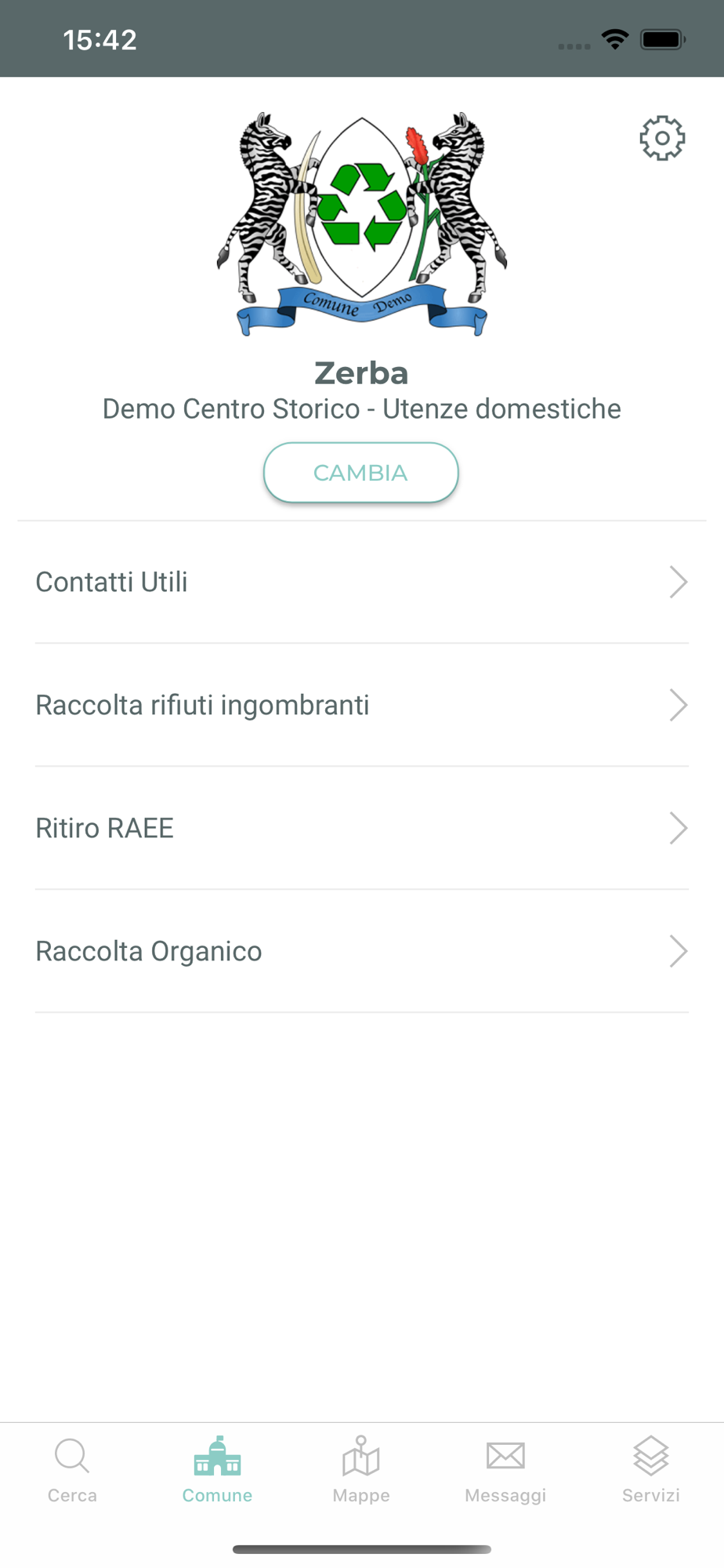Select the Comune tab
Screen dimensions: 724x1568
217,1470
